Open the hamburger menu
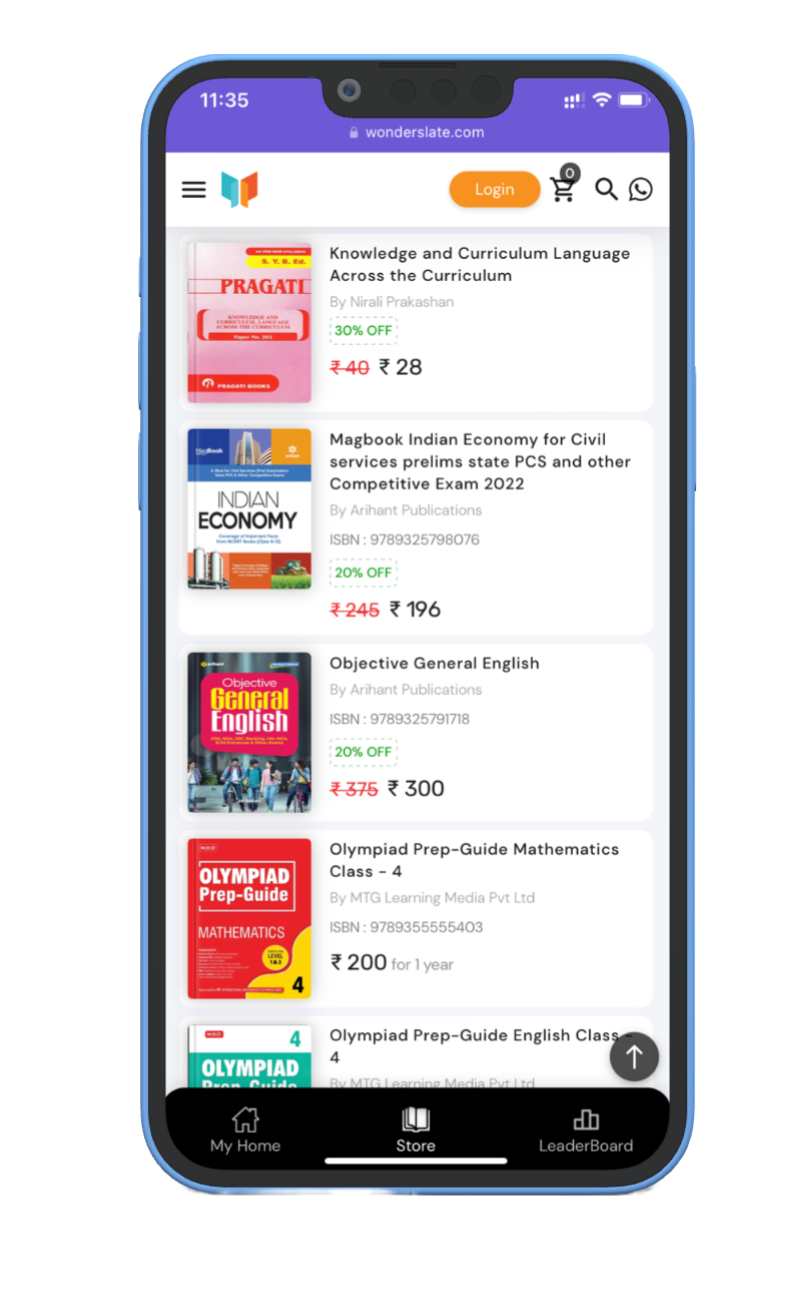Viewport: 790px width, 1294px height. [x=194, y=189]
